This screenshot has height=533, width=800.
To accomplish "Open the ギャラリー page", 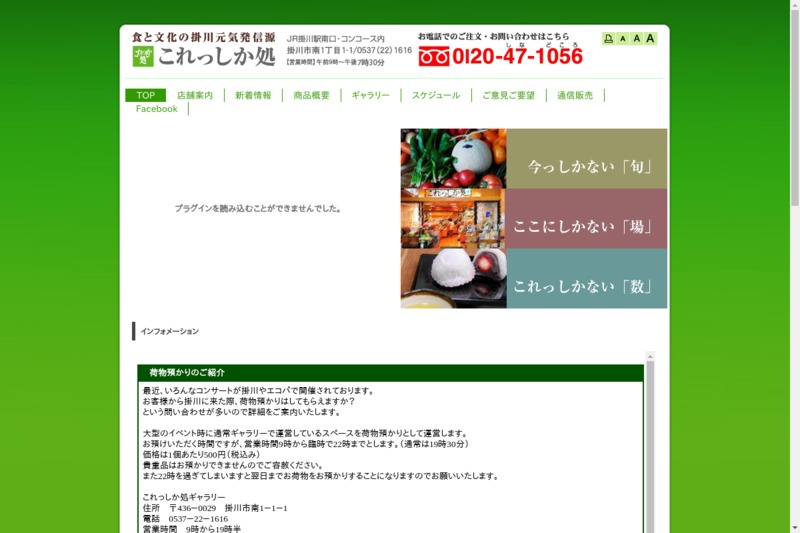I will 370,96.
